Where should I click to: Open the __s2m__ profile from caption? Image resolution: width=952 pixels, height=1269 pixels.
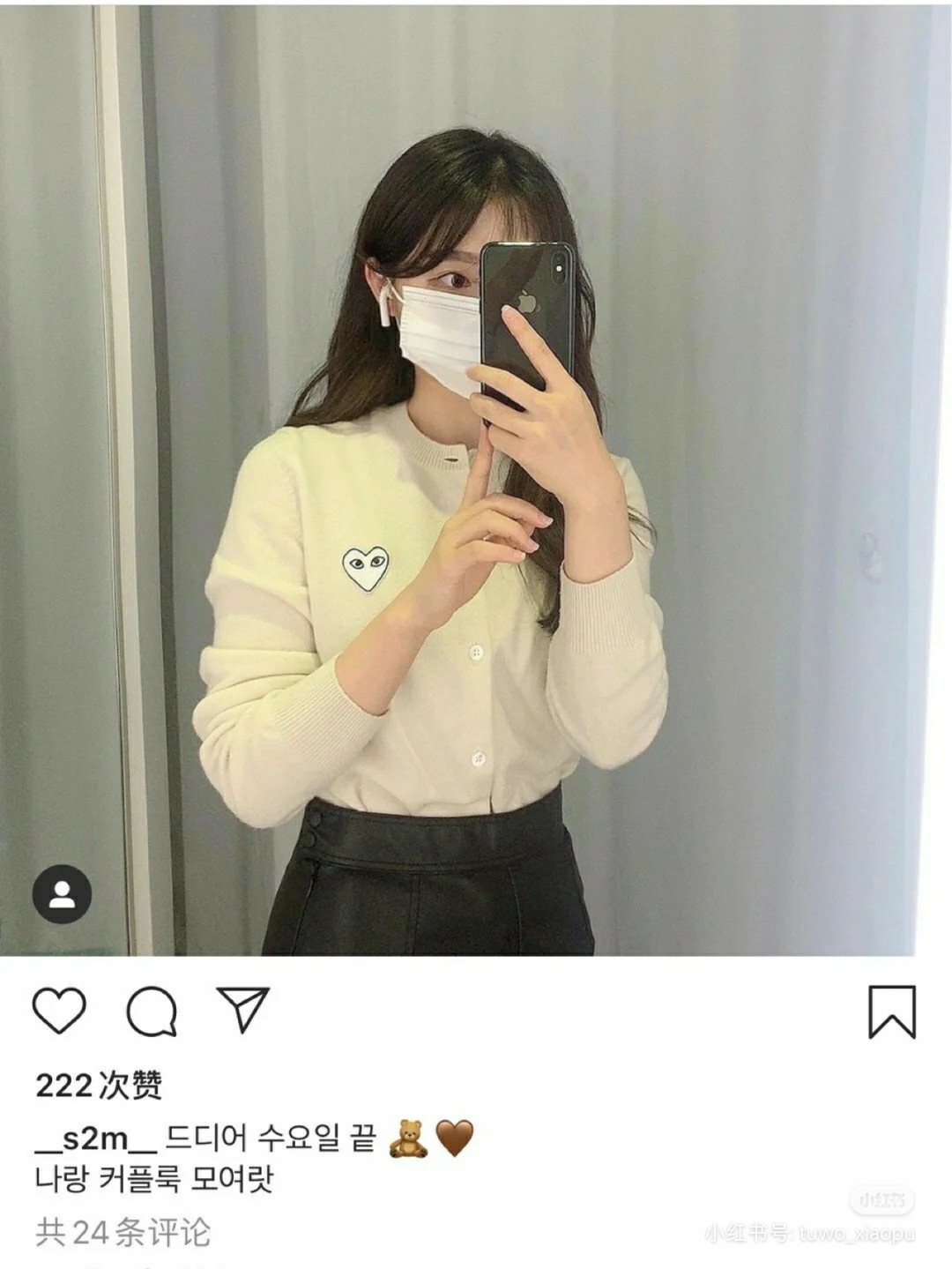click(95, 1138)
